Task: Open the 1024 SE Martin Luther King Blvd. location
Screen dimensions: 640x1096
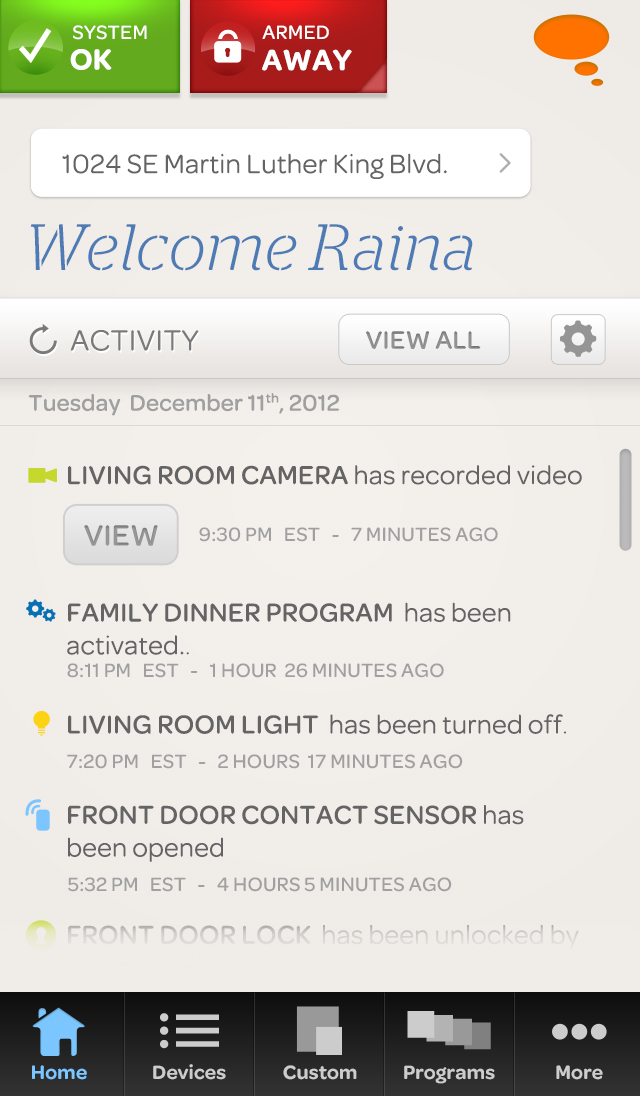Action: click(280, 164)
